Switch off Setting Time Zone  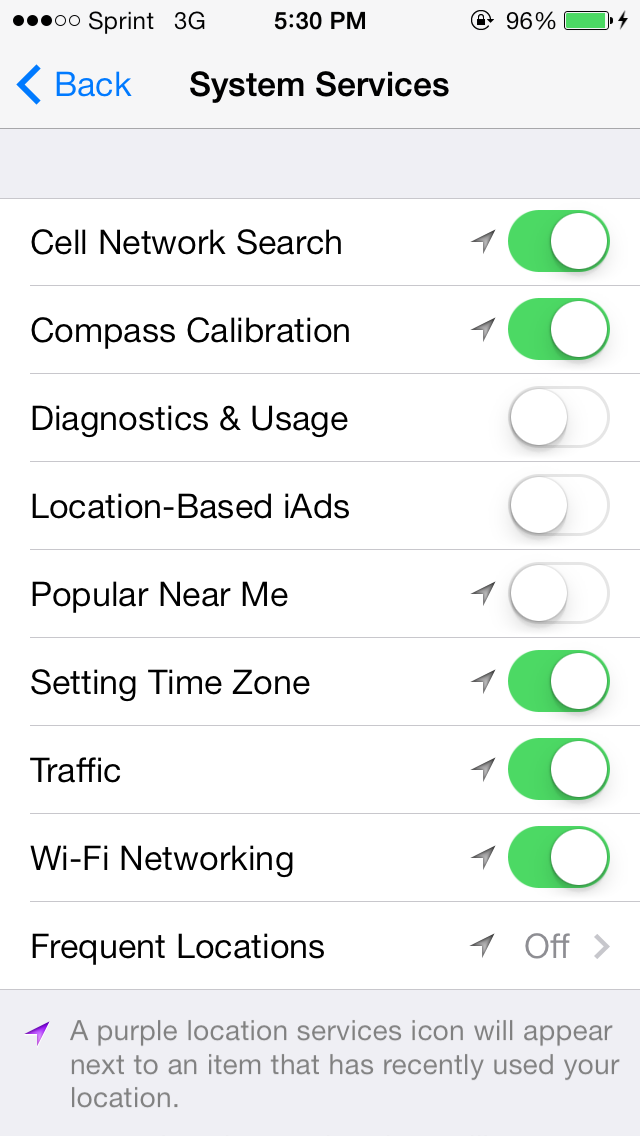(x=558, y=682)
